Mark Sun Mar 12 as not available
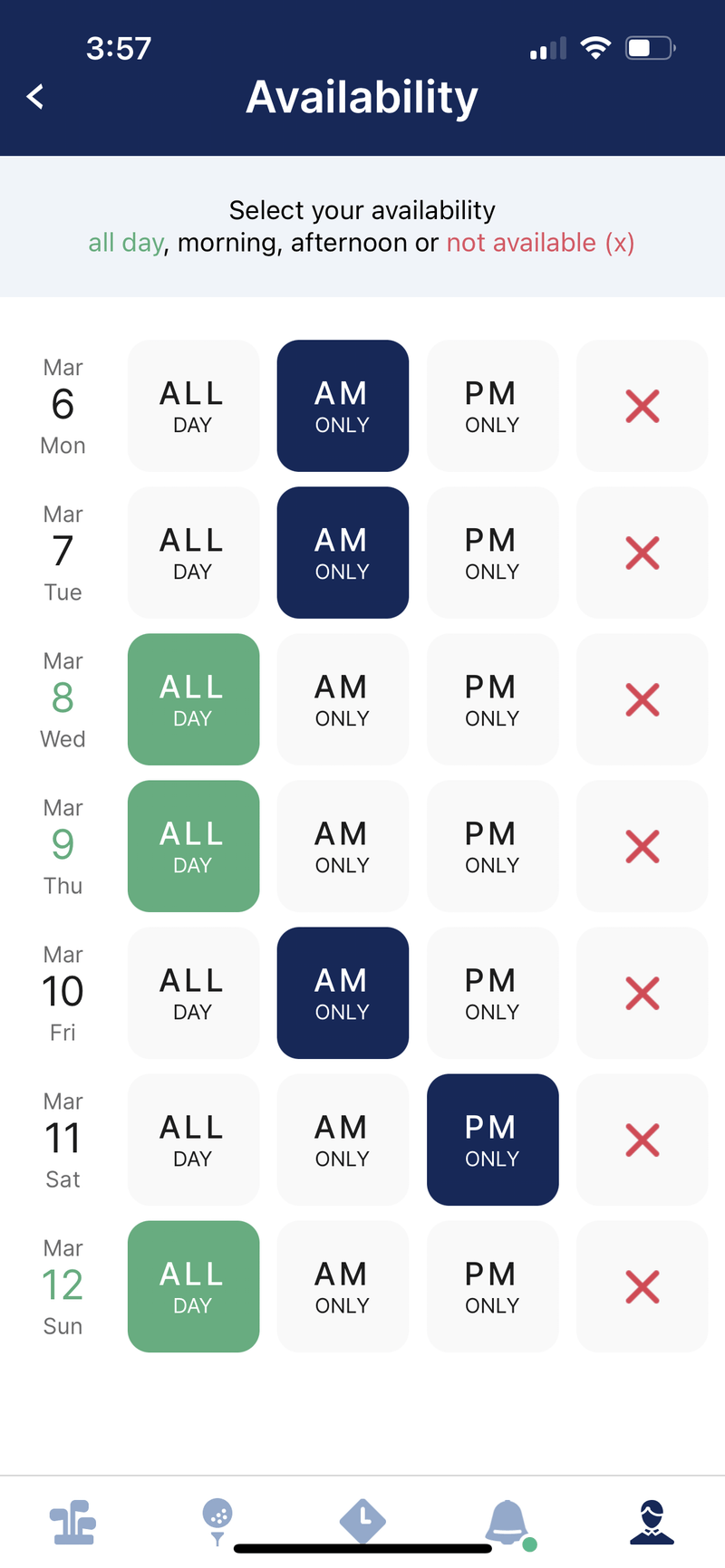Screen dimensions: 725x1568 tap(642, 1286)
